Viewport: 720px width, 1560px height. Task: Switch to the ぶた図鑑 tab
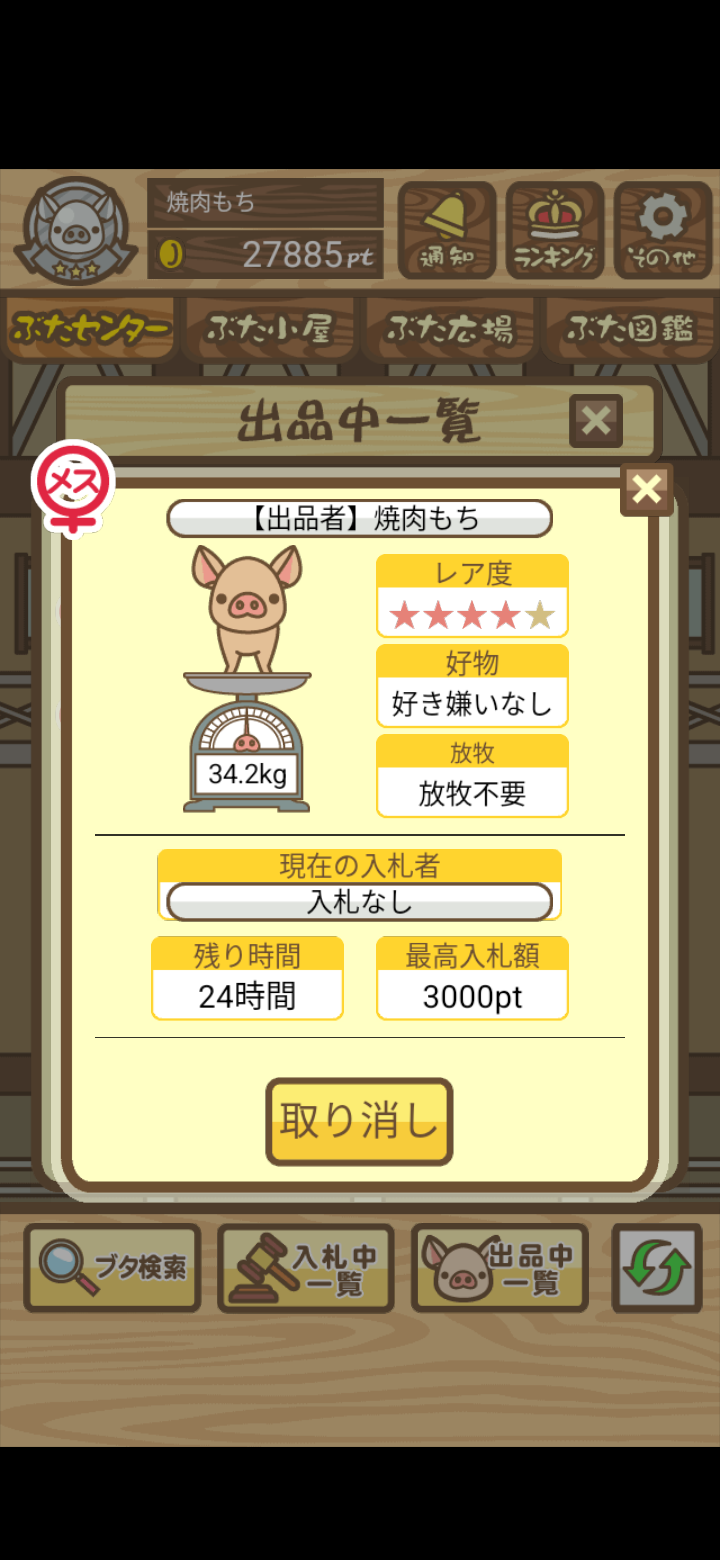(629, 329)
